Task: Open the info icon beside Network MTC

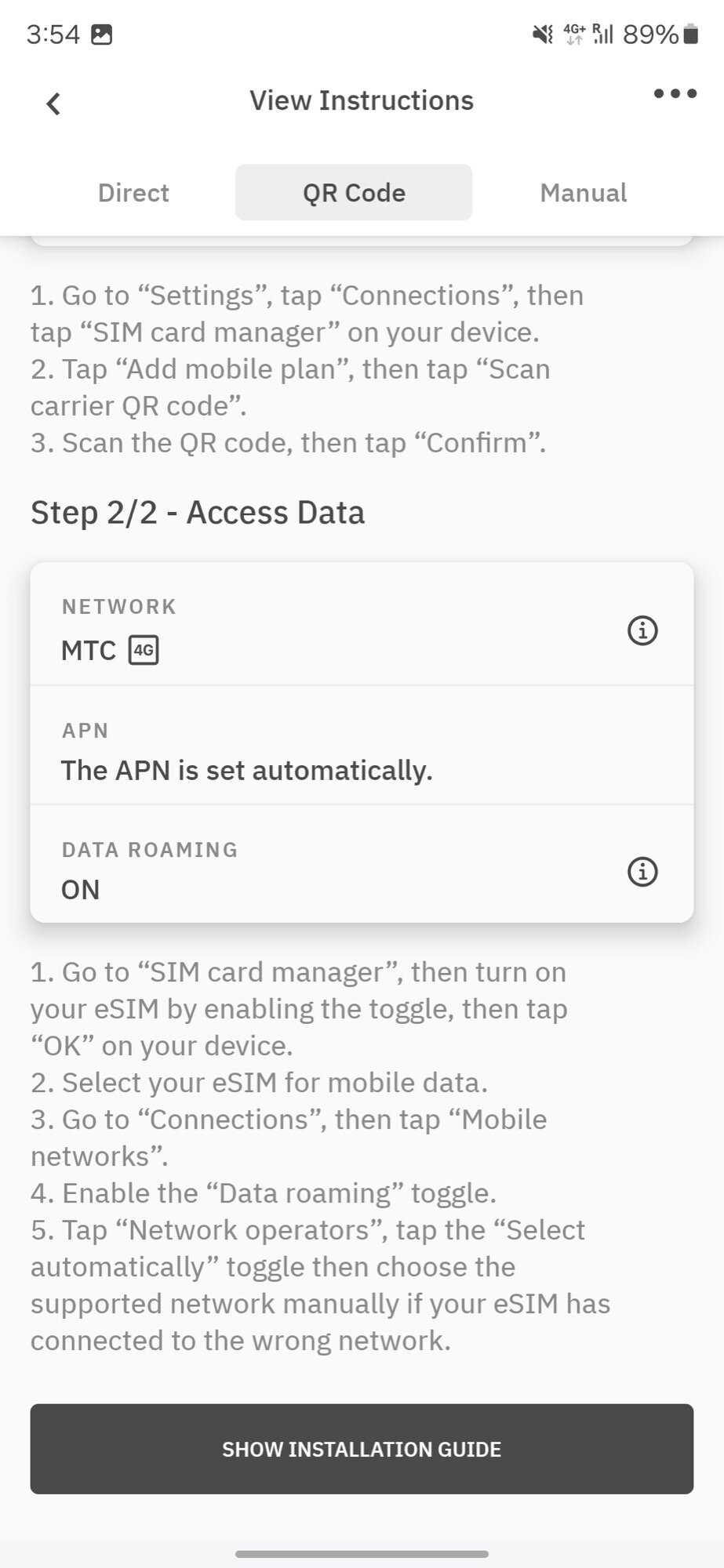Action: coord(642,630)
